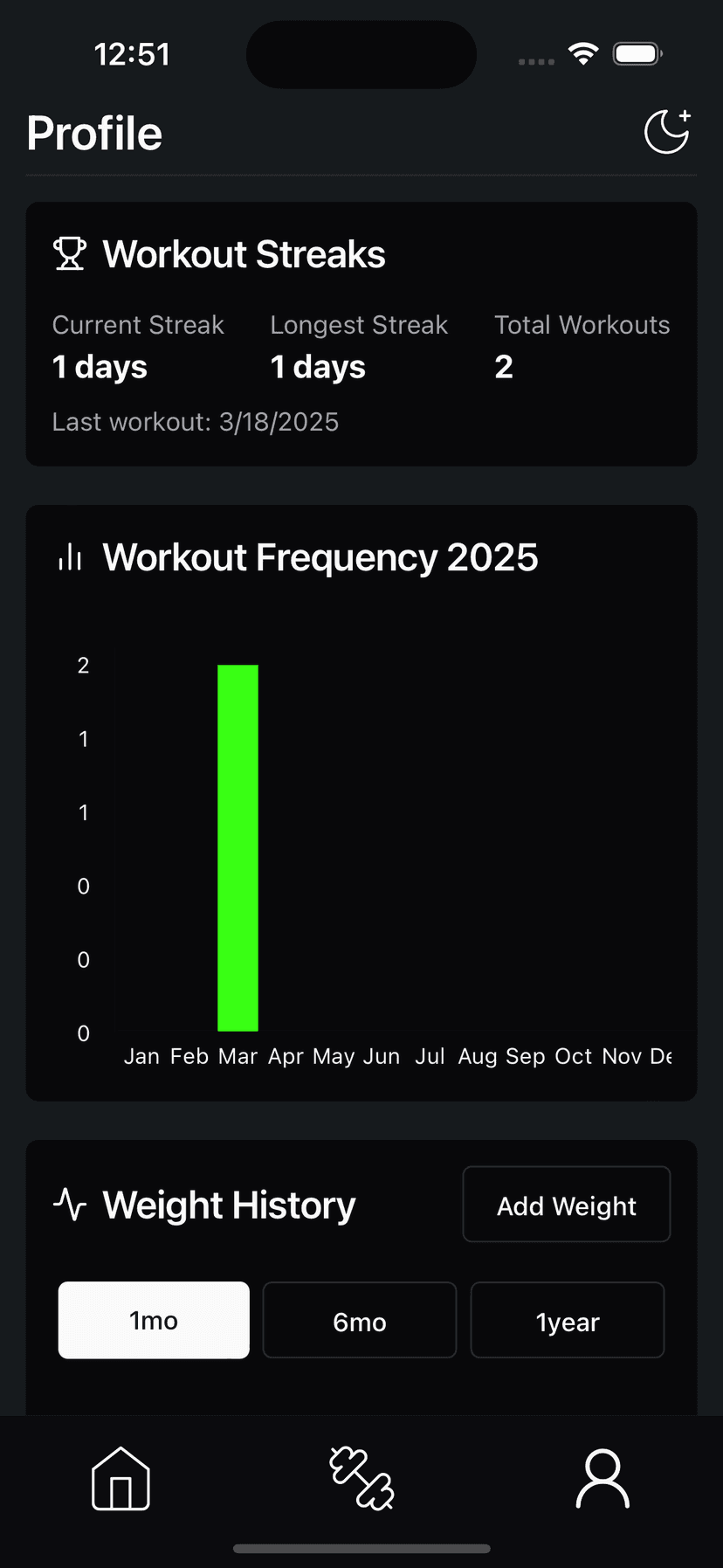
Task: Go to the Home tab
Action: pos(120,1479)
